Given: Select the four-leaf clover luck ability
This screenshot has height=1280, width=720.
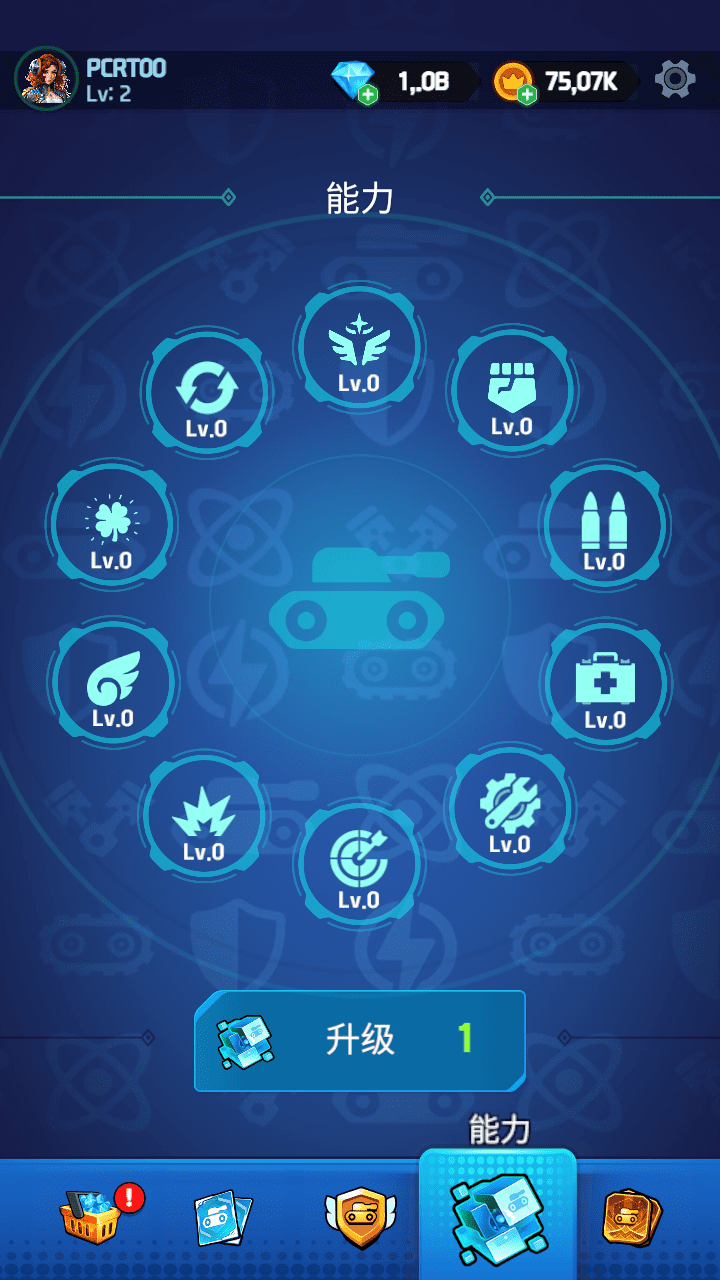Looking at the screenshot, I should pyautogui.click(x=112, y=526).
